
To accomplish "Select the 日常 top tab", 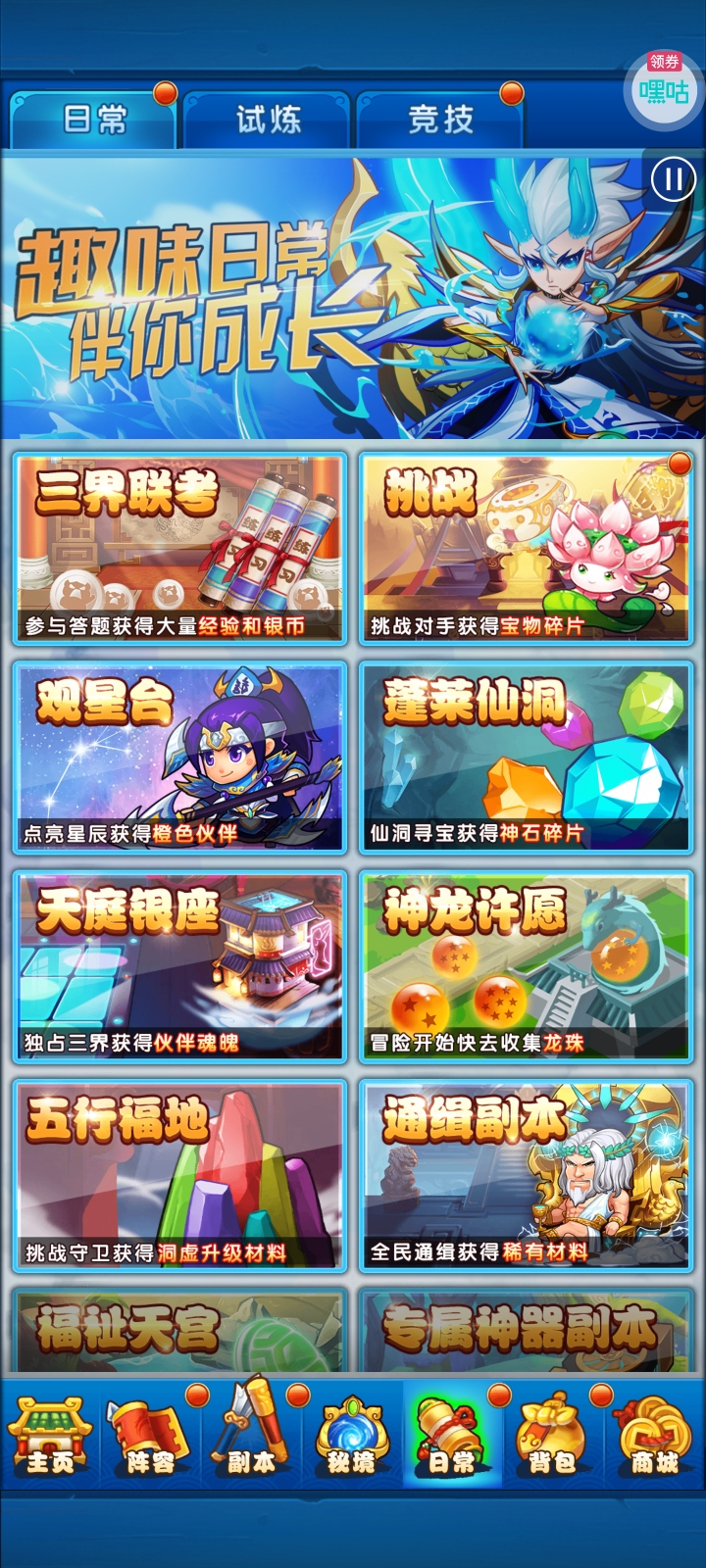I will tap(94, 120).
